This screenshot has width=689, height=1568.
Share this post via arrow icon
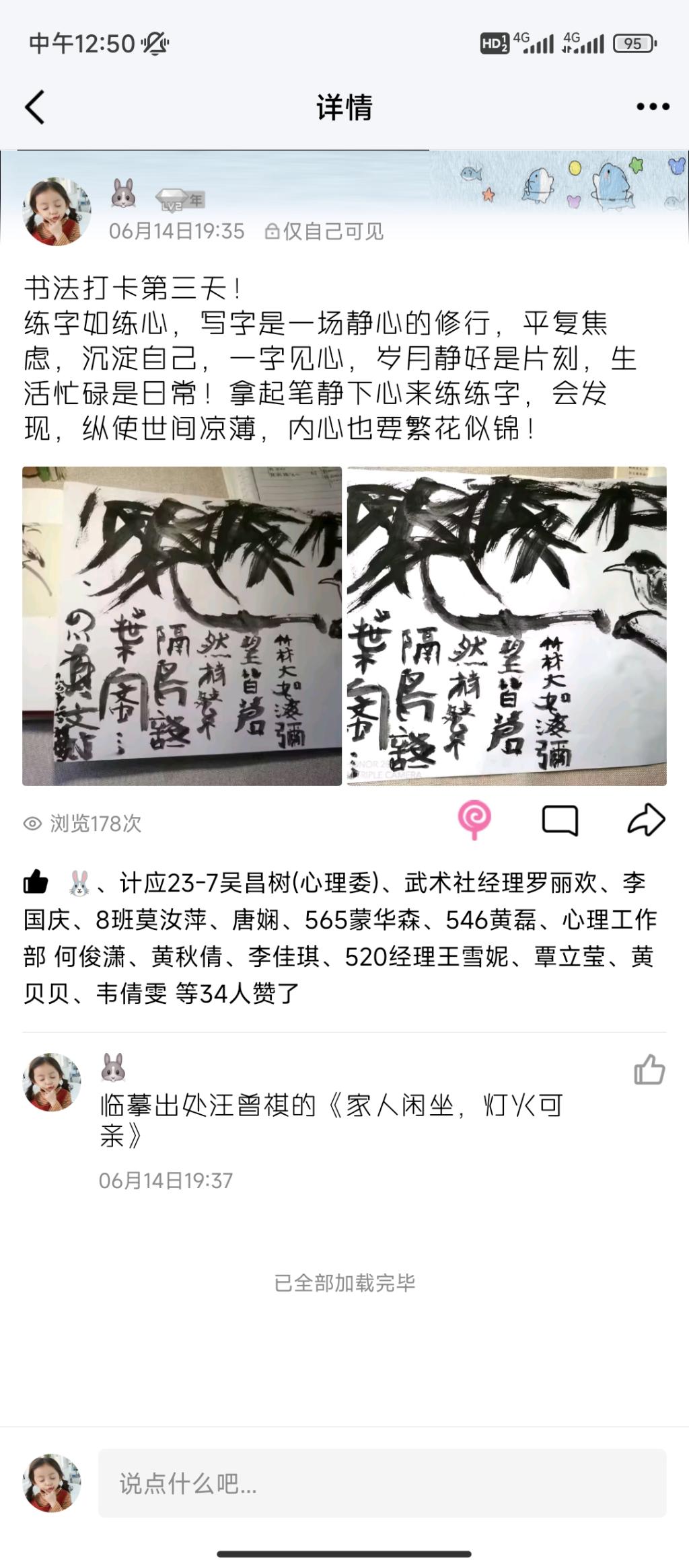coord(646,820)
